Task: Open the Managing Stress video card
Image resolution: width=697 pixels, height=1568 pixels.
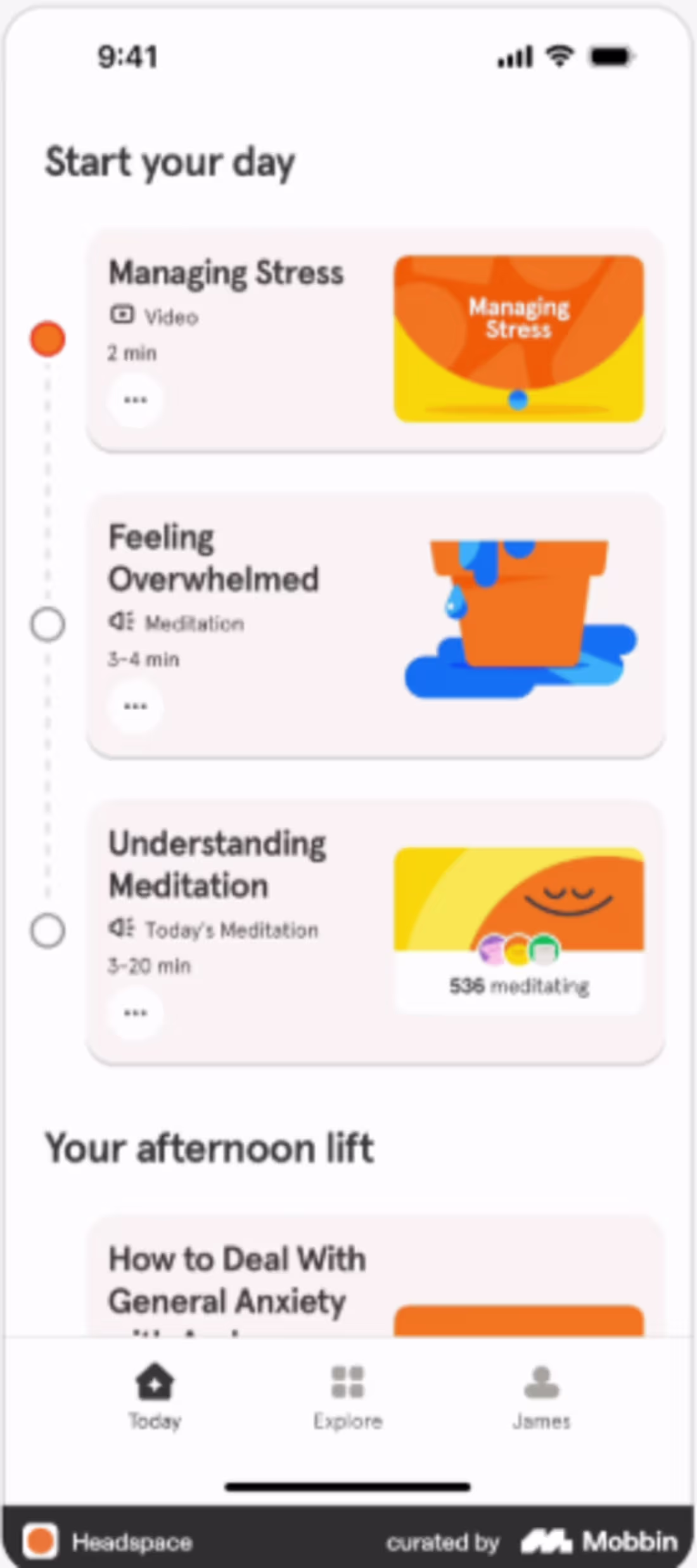Action: 376,340
